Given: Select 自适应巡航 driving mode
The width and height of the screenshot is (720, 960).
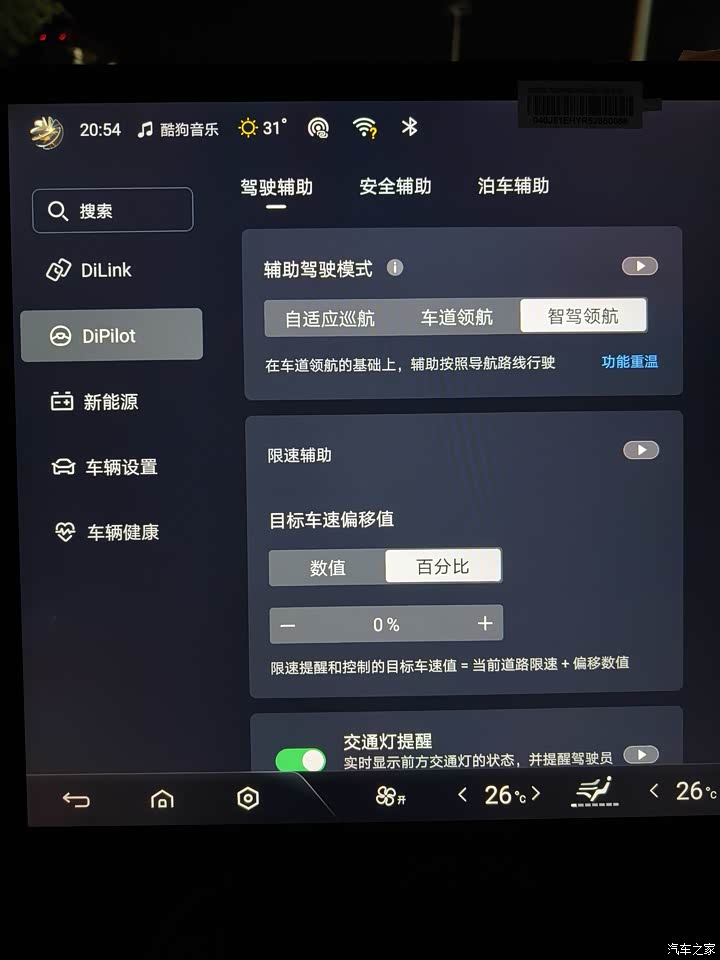Looking at the screenshot, I should tap(330, 318).
